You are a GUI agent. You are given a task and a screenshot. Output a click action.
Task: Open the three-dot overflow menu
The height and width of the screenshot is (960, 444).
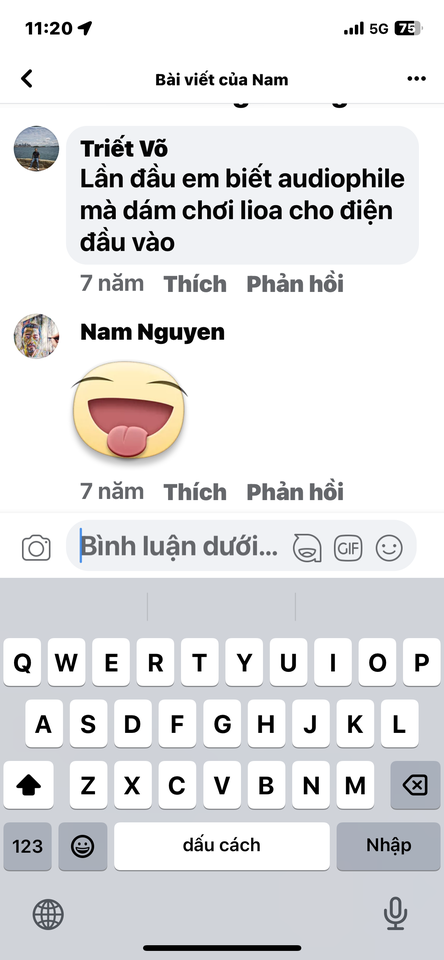[416, 79]
